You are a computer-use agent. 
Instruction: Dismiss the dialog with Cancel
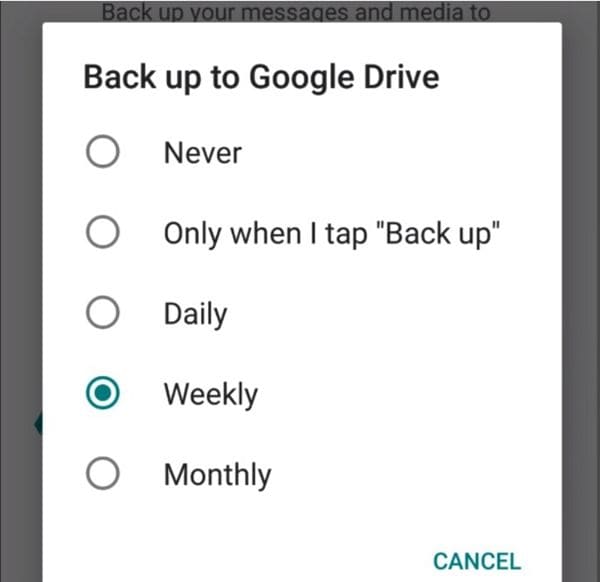(477, 561)
